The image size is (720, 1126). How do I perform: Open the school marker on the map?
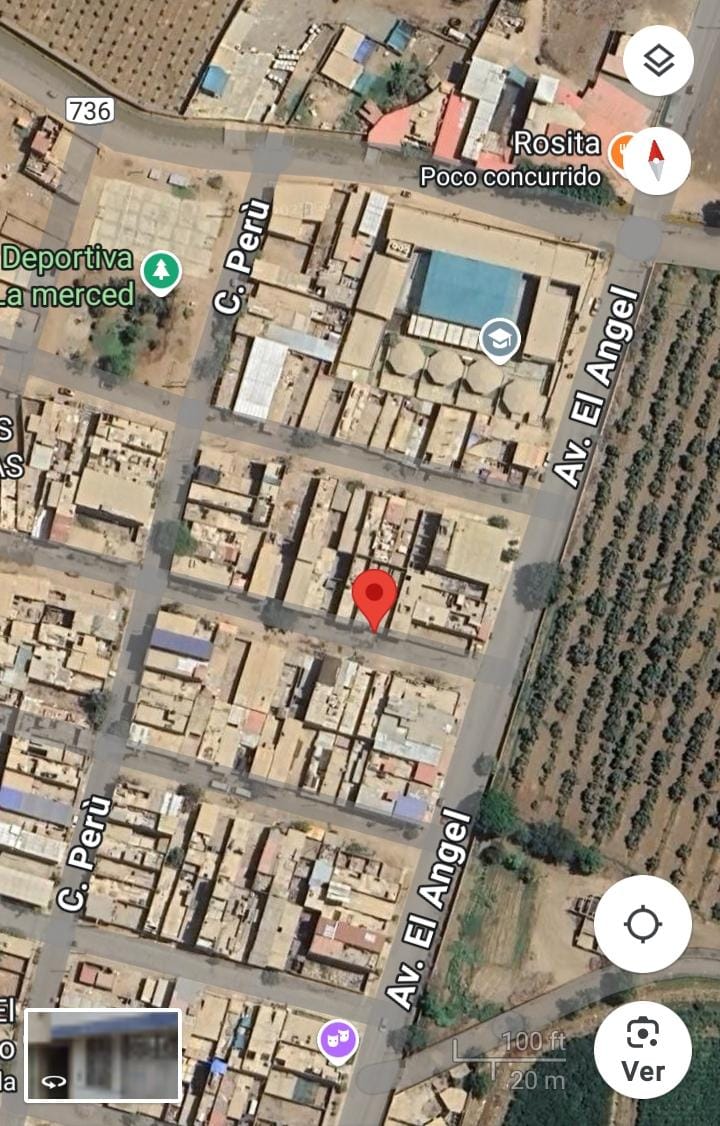(499, 341)
